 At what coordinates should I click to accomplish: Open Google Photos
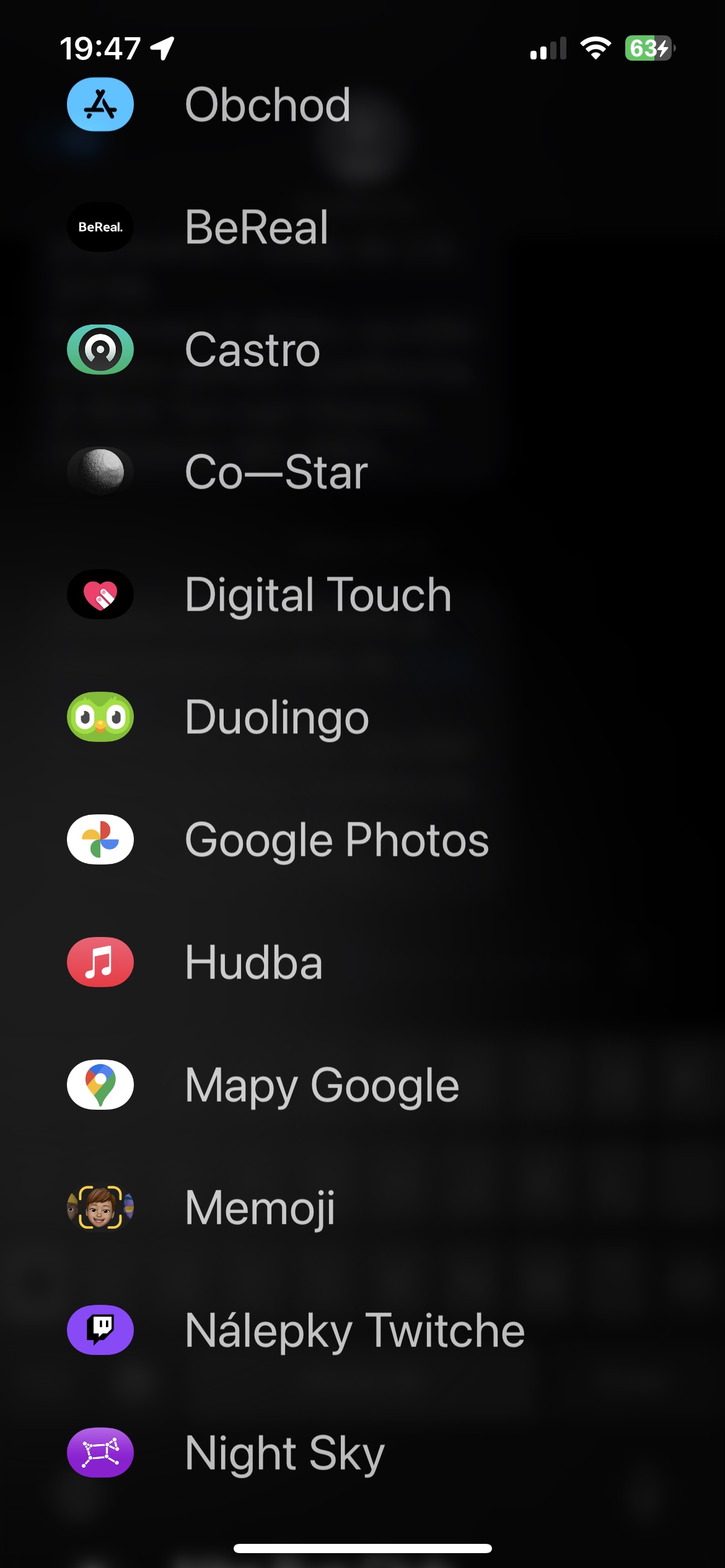tap(336, 840)
